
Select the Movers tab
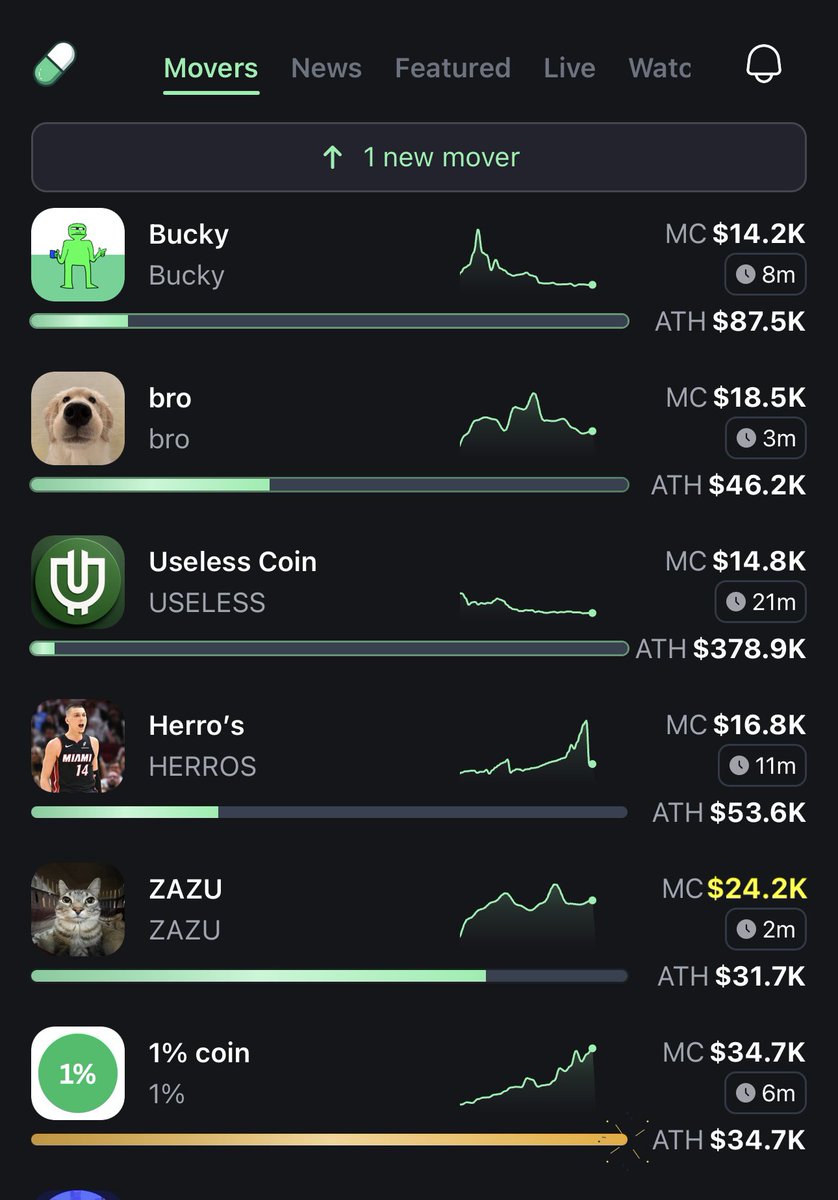(210, 68)
